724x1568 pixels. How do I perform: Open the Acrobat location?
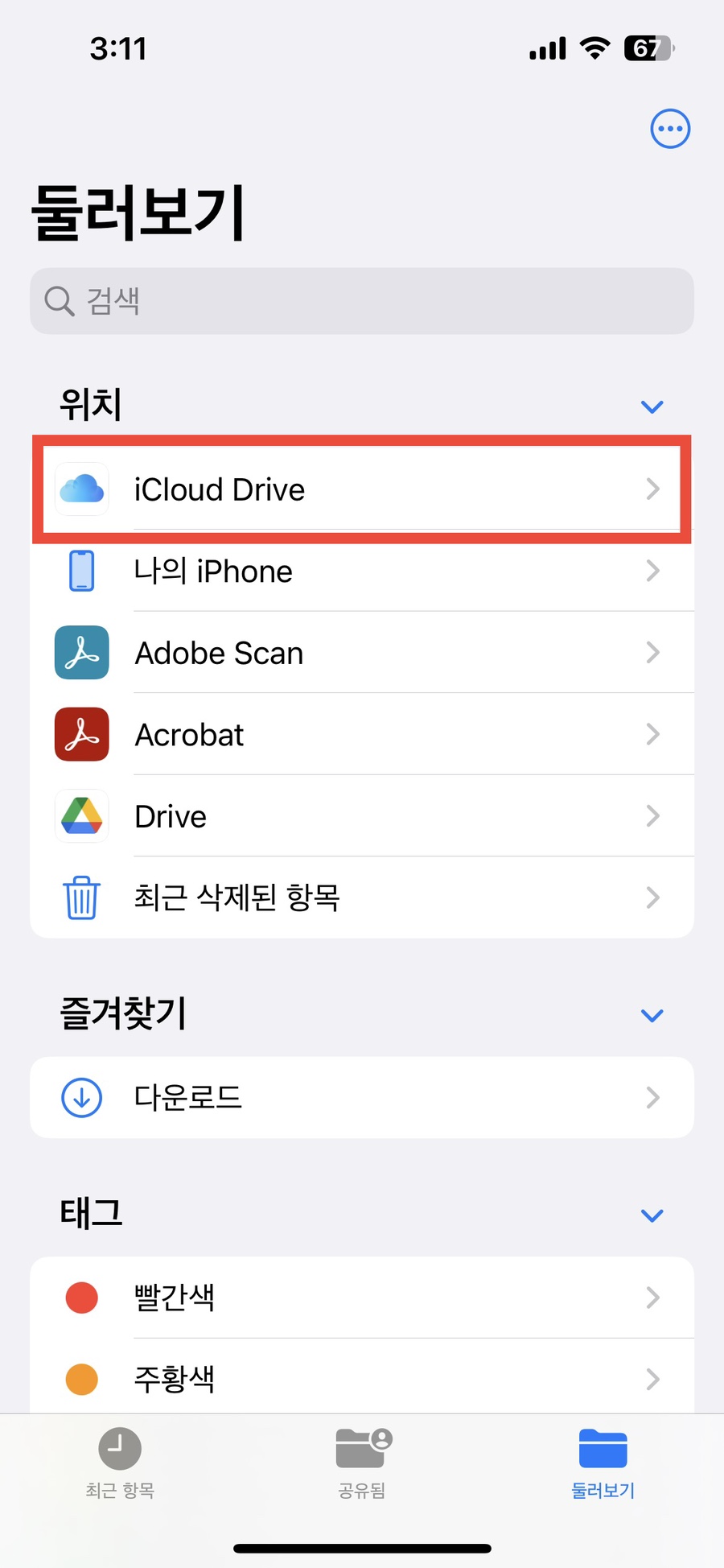point(362,735)
